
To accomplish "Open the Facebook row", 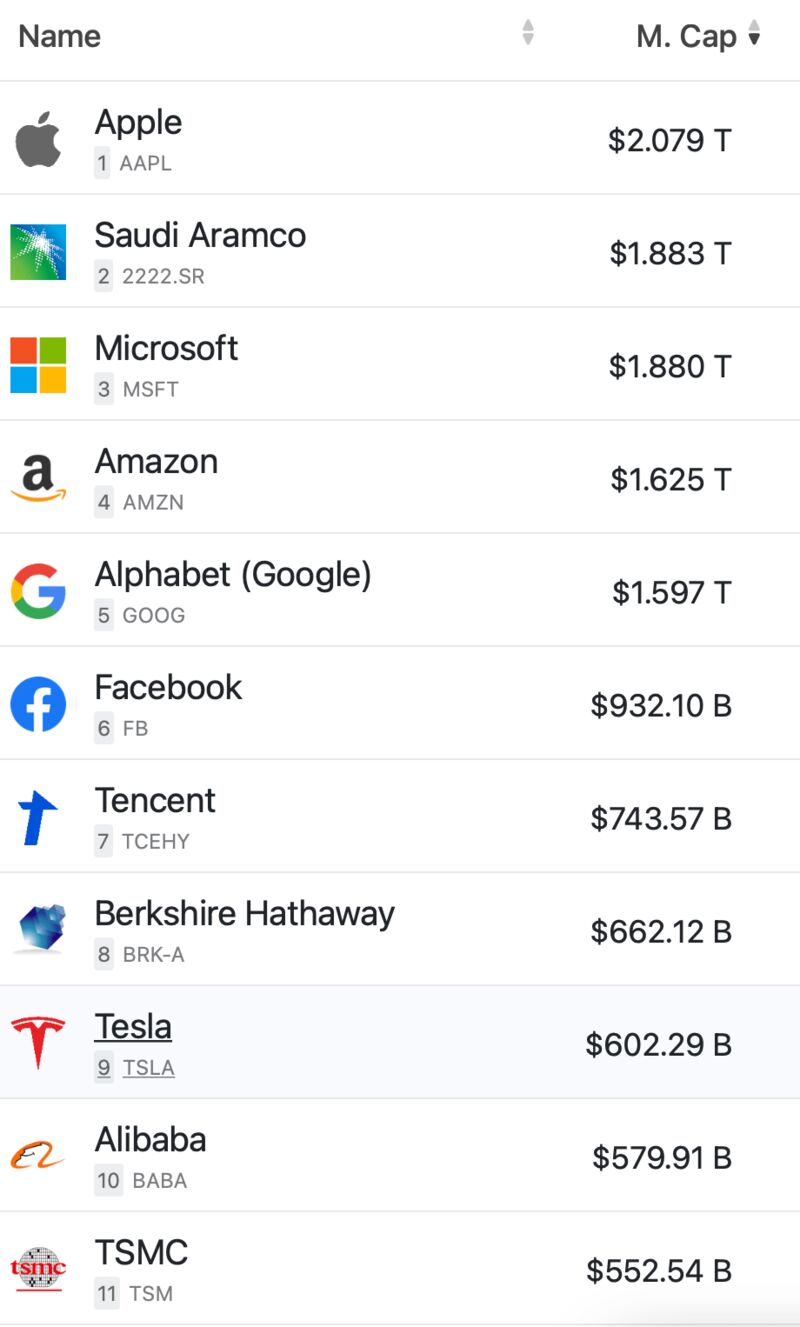I will point(400,703).
